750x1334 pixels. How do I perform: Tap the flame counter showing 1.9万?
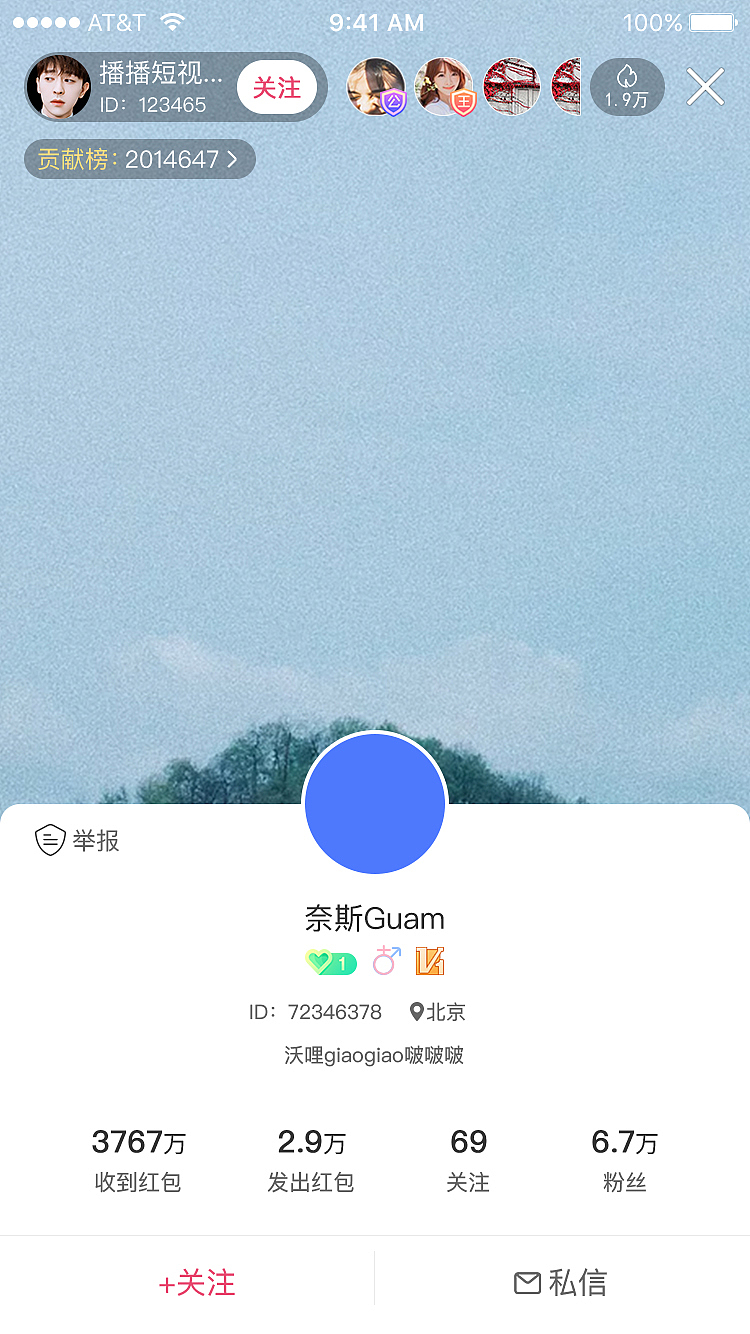point(627,87)
